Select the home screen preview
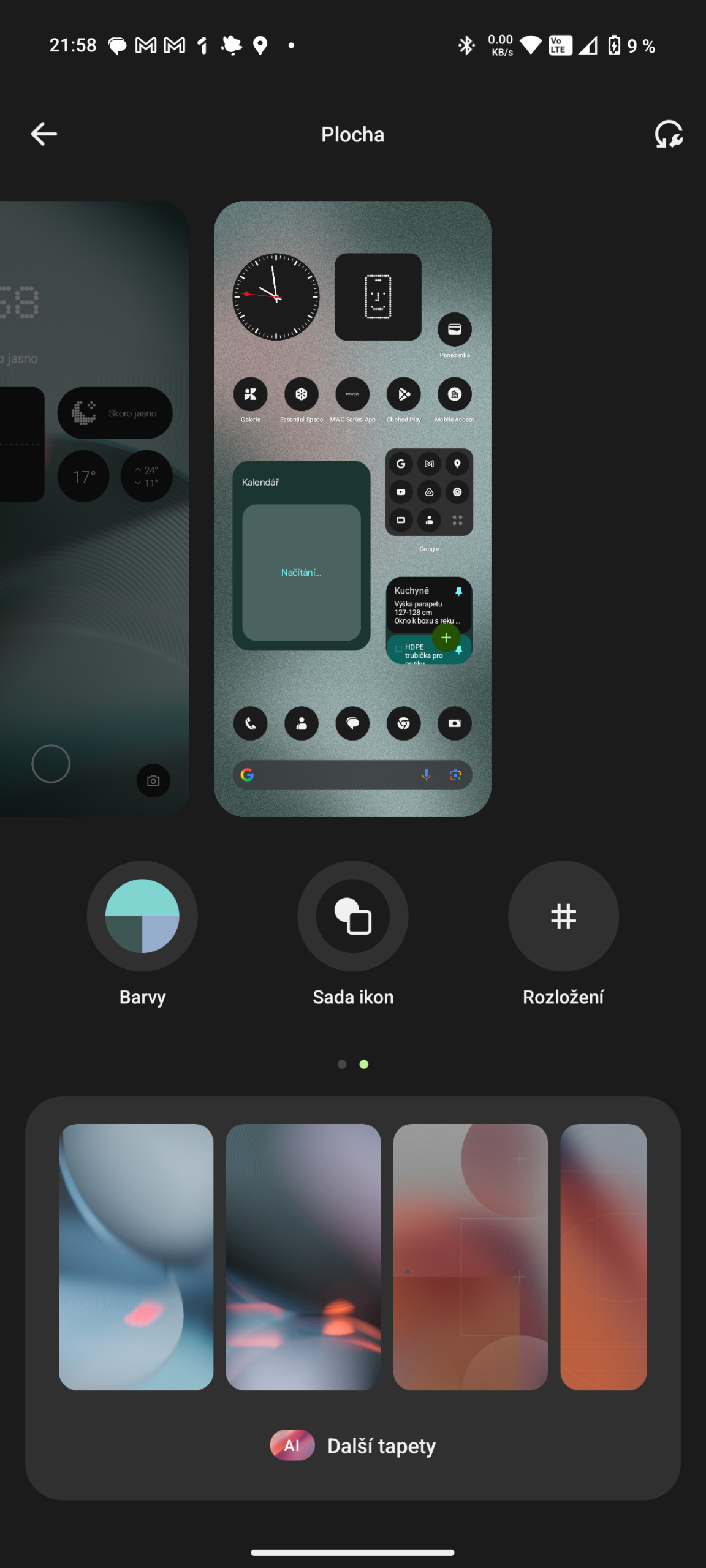This screenshot has width=706, height=1568. pyautogui.click(x=352, y=508)
